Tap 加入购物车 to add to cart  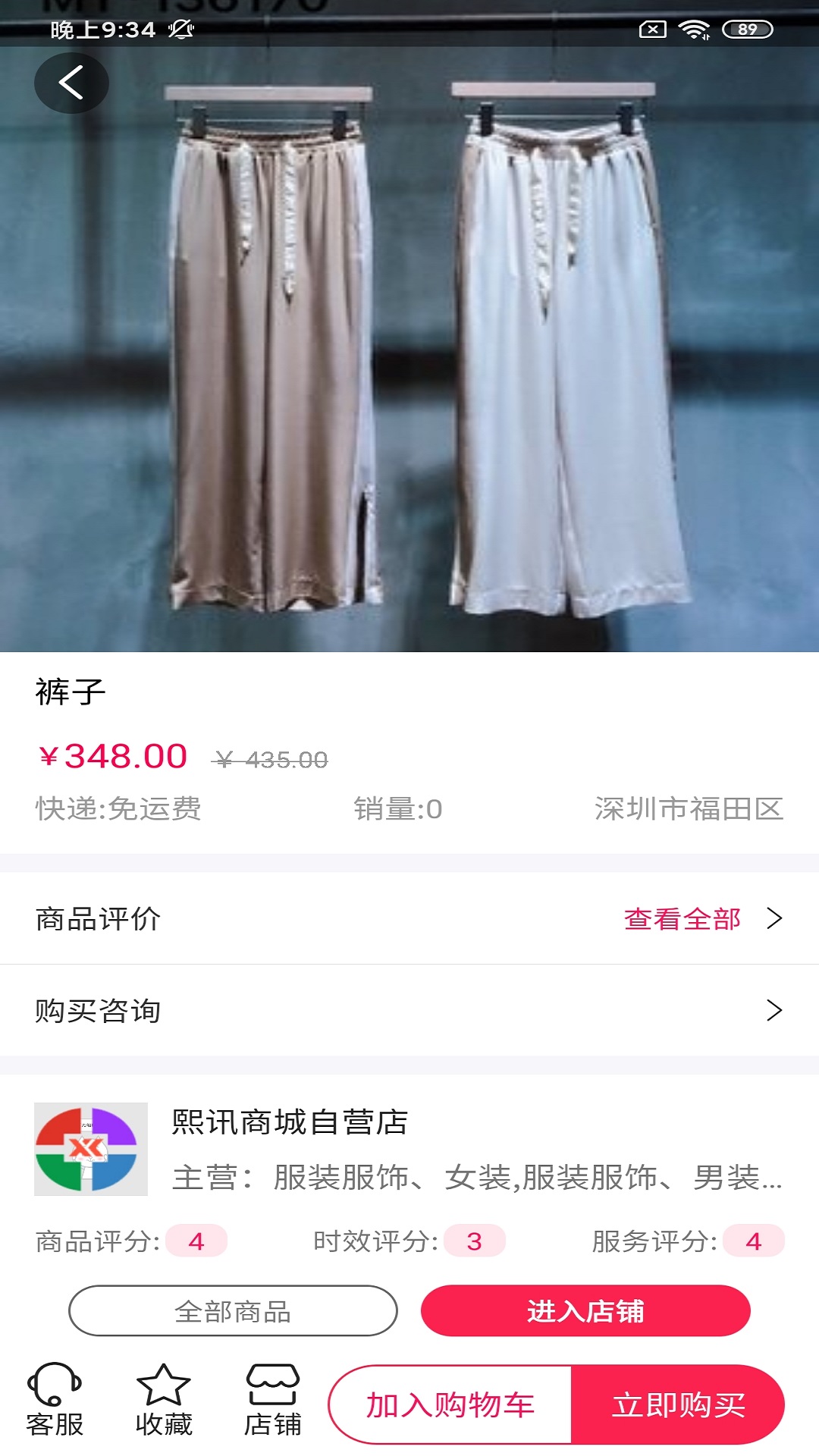pyautogui.click(x=450, y=1404)
